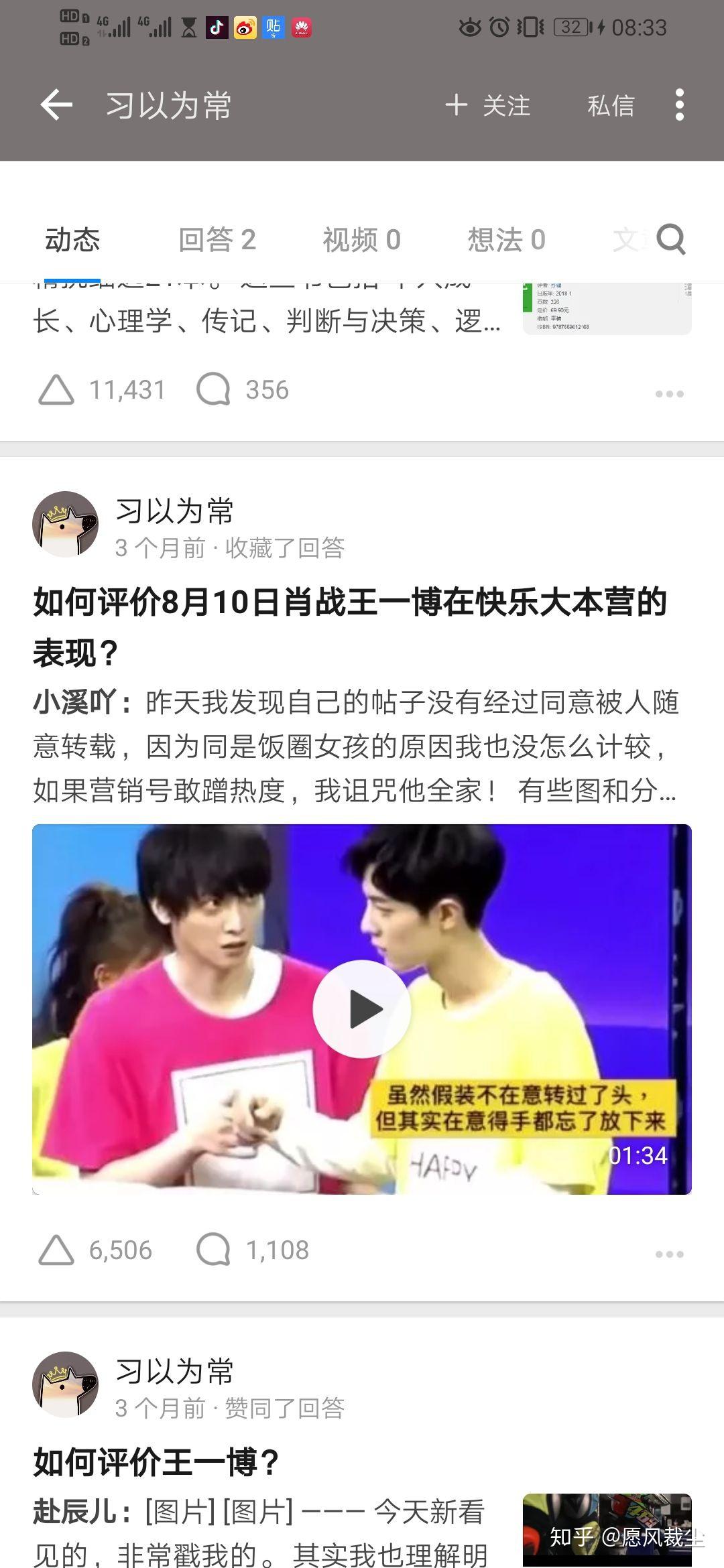The image size is (724, 1568).
Task: Switch to the 视频 0 tab
Action: [x=361, y=240]
